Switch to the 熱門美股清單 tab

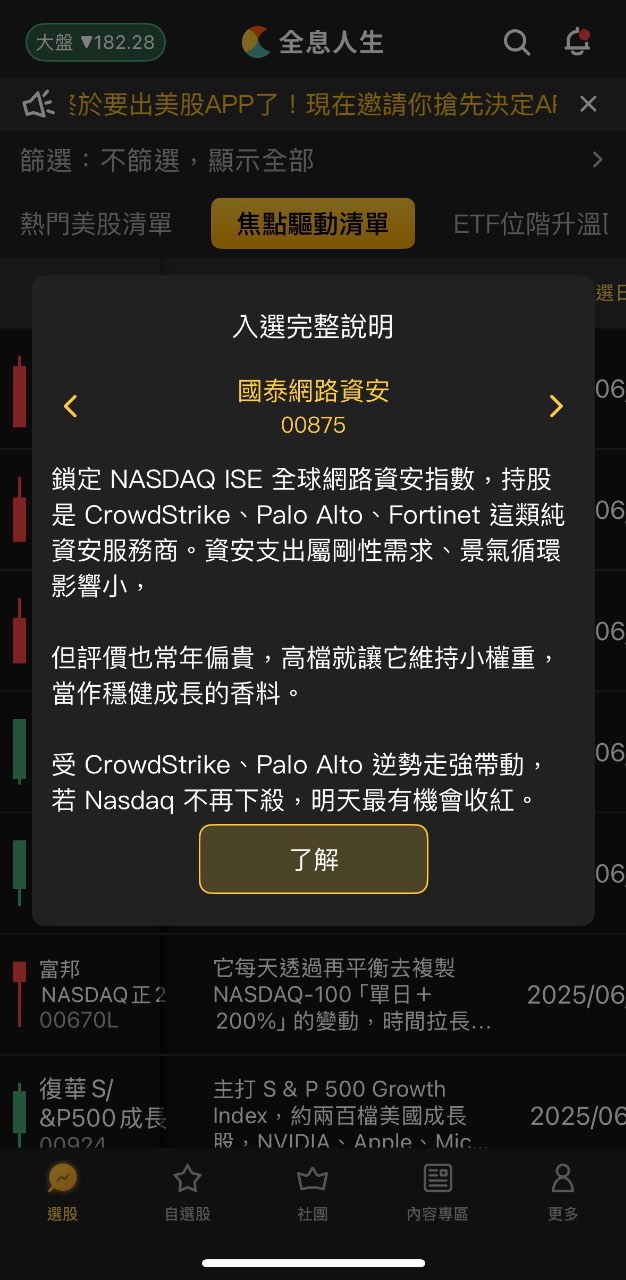coord(96,224)
